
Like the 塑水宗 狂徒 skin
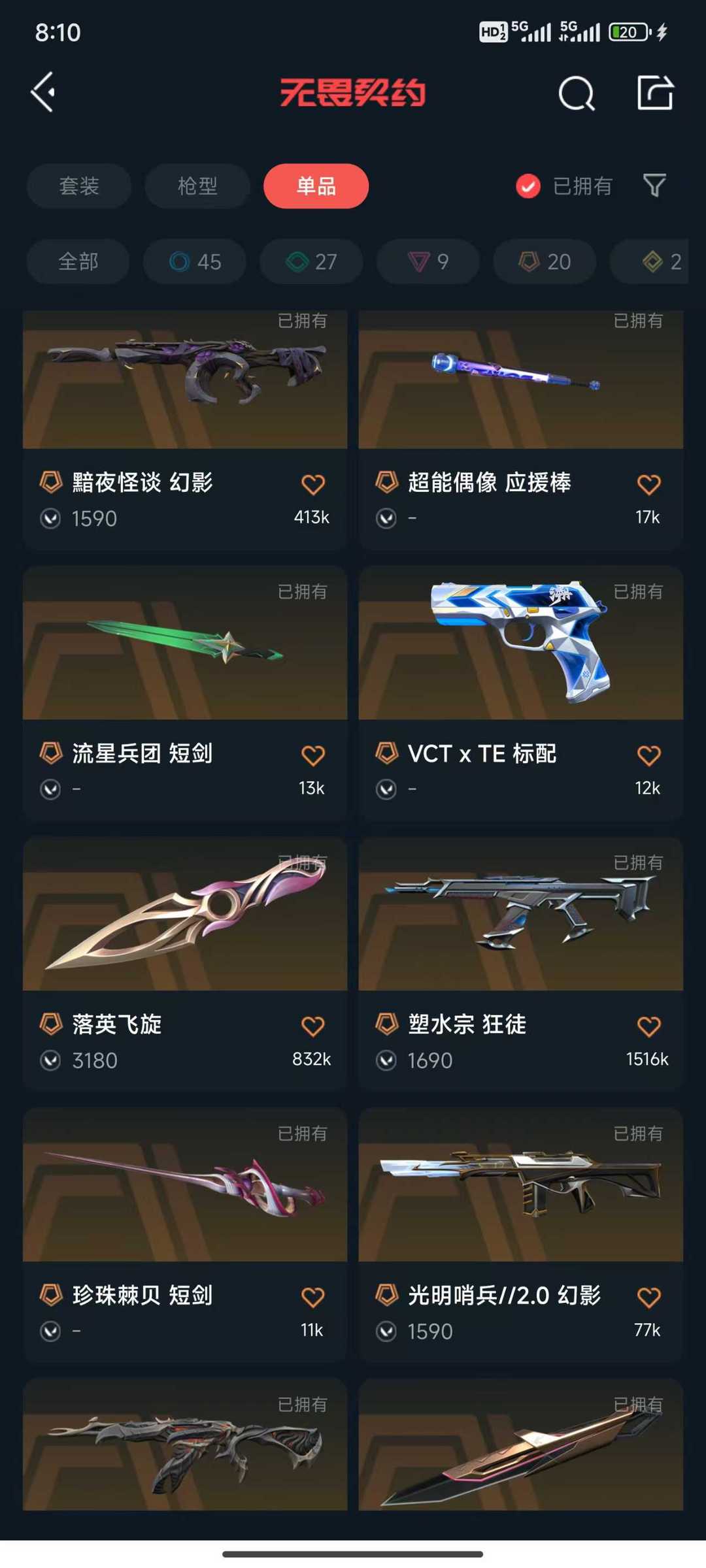[648, 1026]
